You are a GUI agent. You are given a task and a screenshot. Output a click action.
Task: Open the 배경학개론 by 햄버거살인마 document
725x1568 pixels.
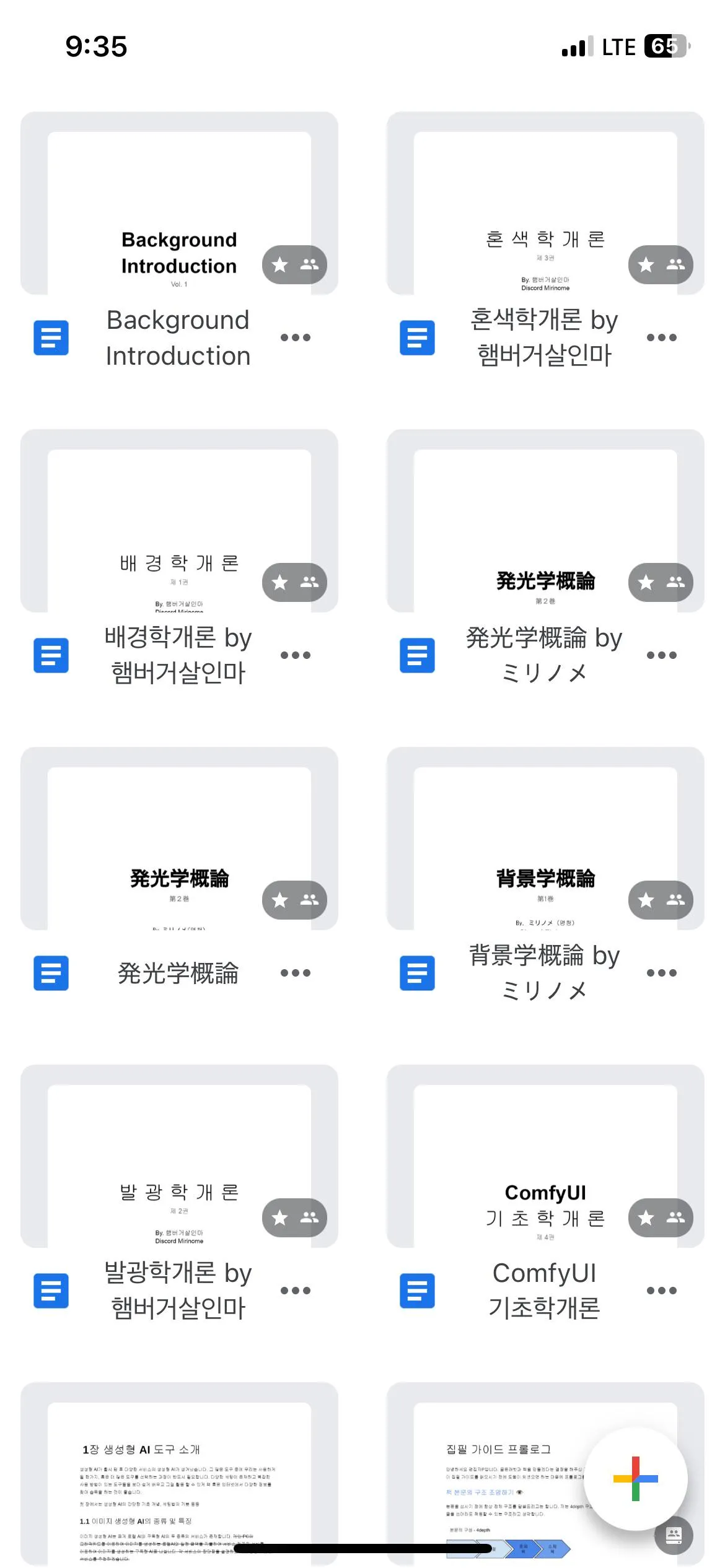pyautogui.click(x=178, y=522)
